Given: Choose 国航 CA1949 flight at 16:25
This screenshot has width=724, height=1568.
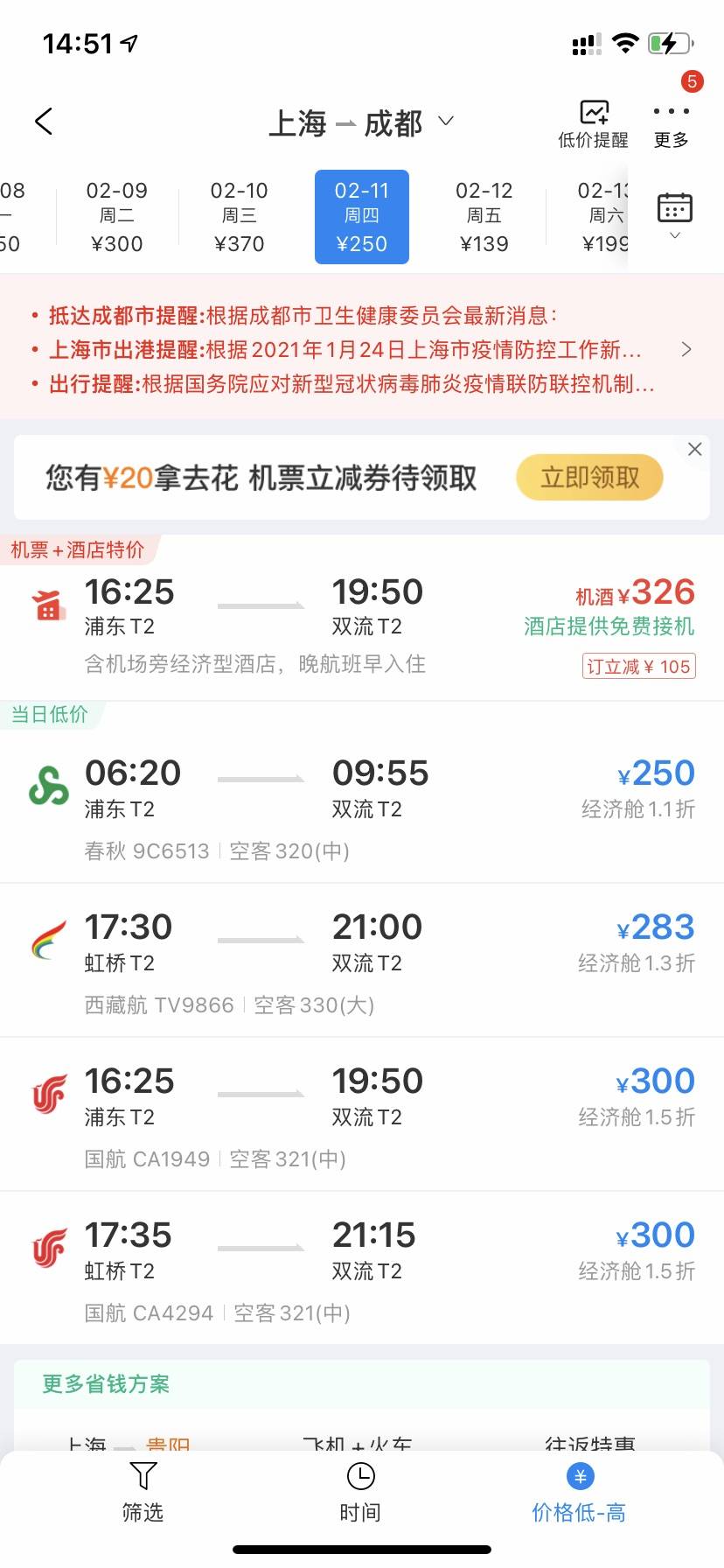Looking at the screenshot, I should point(362,1115).
